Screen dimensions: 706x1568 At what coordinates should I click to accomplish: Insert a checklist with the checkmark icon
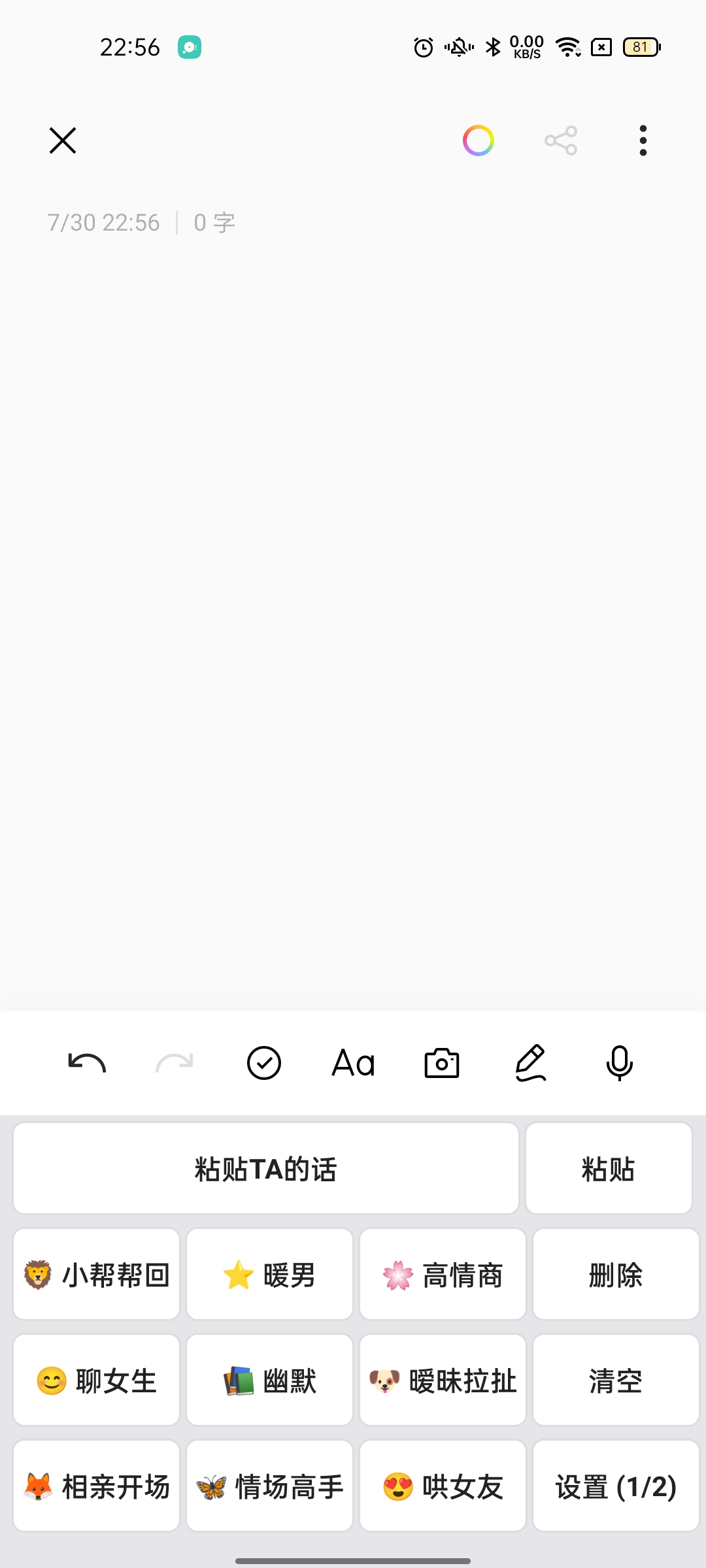pos(264,1063)
